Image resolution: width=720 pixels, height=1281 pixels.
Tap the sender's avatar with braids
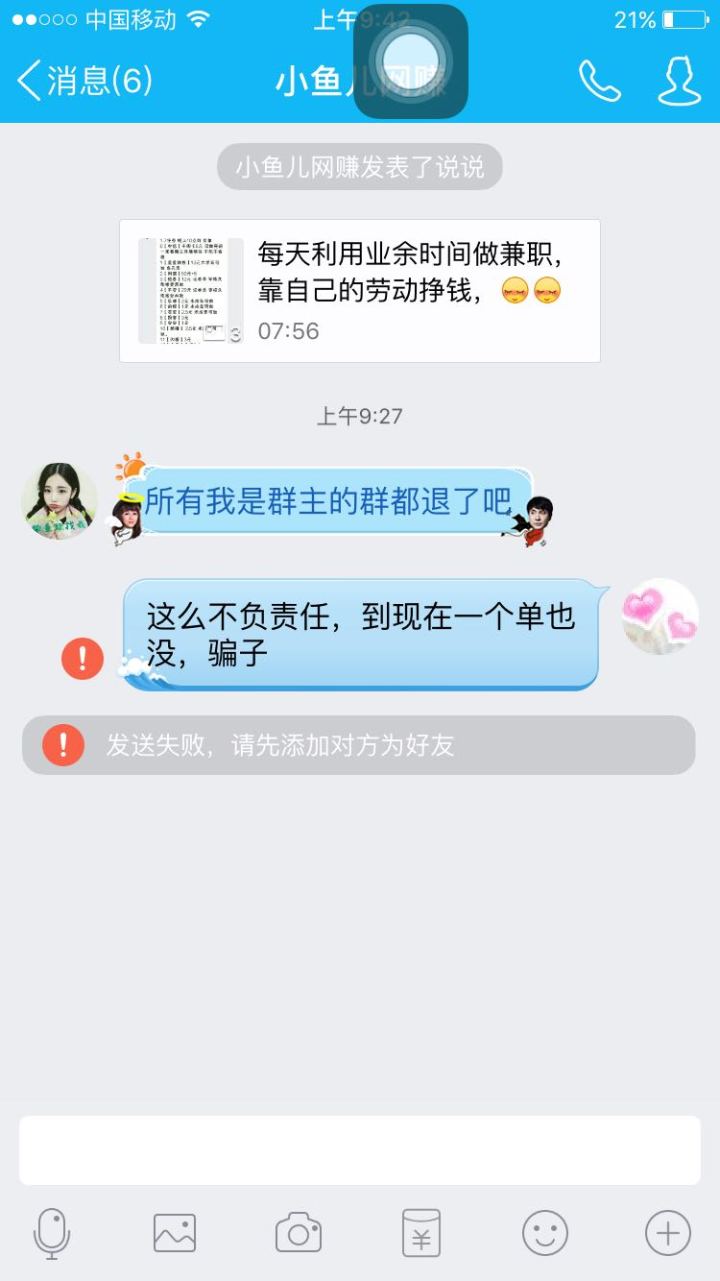point(60,502)
